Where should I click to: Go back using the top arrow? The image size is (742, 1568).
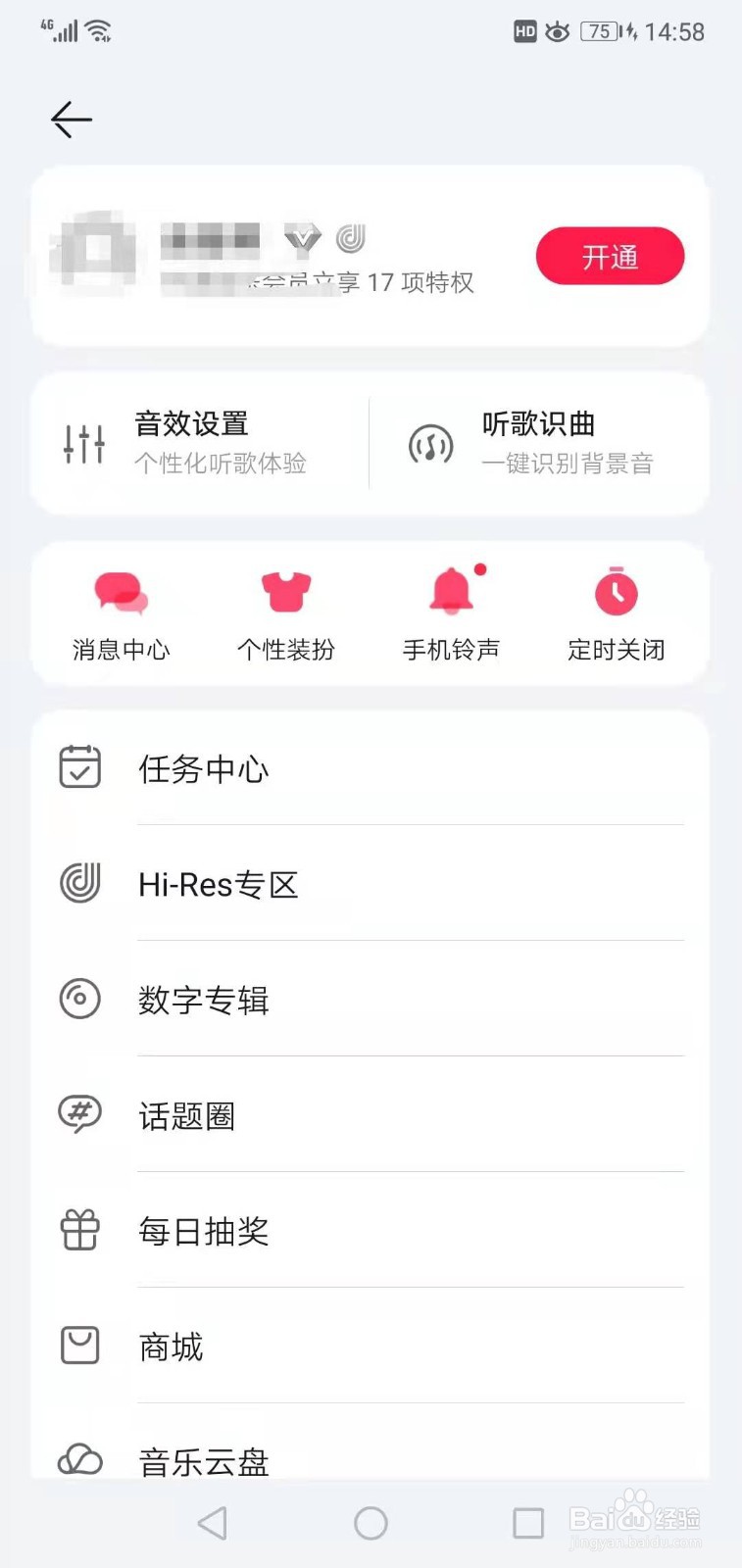pyautogui.click(x=72, y=120)
